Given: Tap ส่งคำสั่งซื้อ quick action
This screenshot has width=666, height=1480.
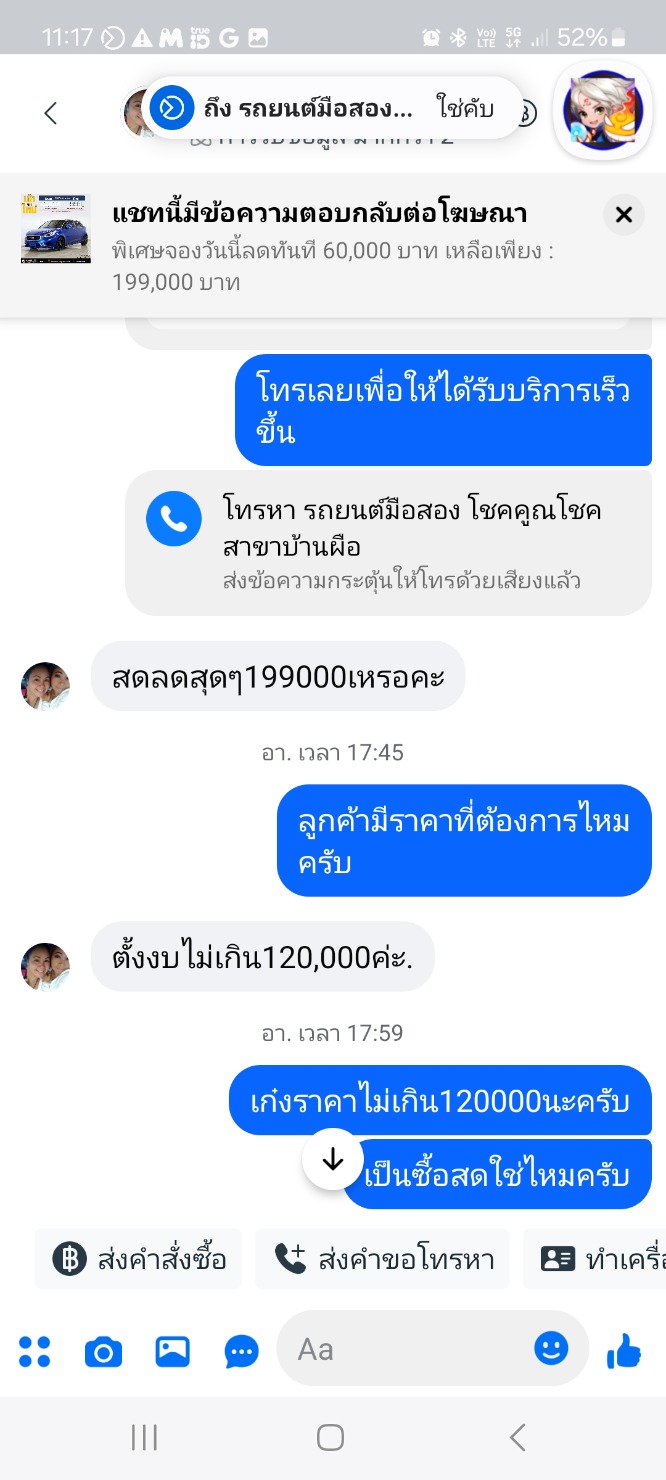Looking at the screenshot, I should pos(139,1259).
